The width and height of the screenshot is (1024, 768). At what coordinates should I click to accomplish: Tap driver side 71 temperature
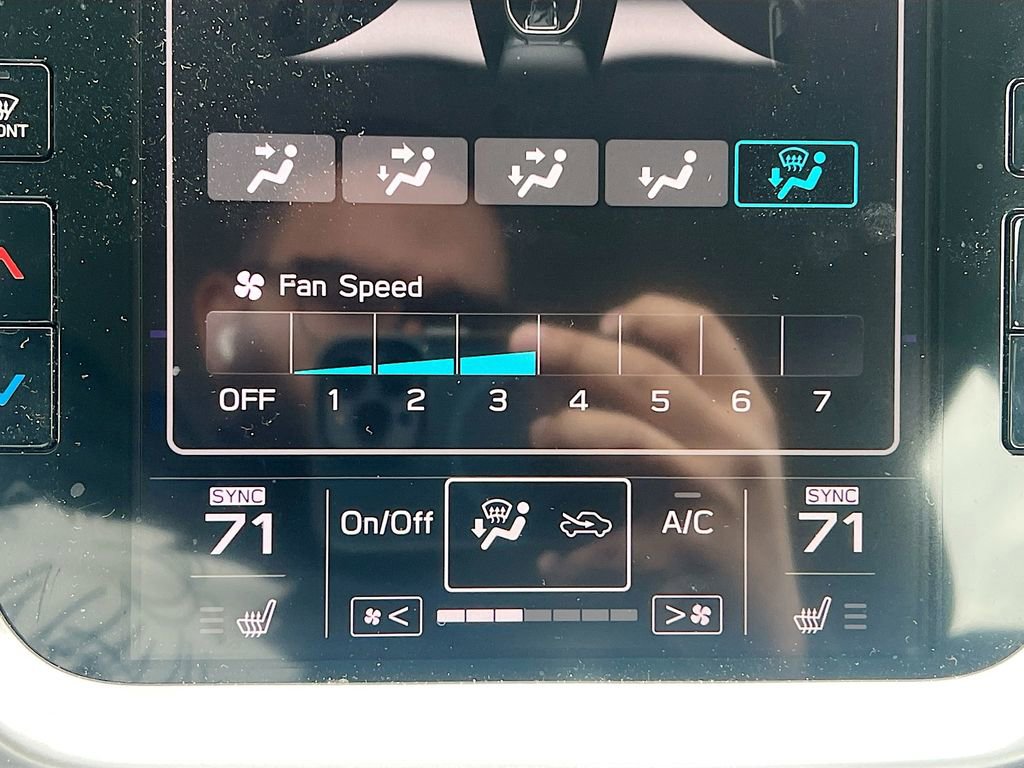238,532
